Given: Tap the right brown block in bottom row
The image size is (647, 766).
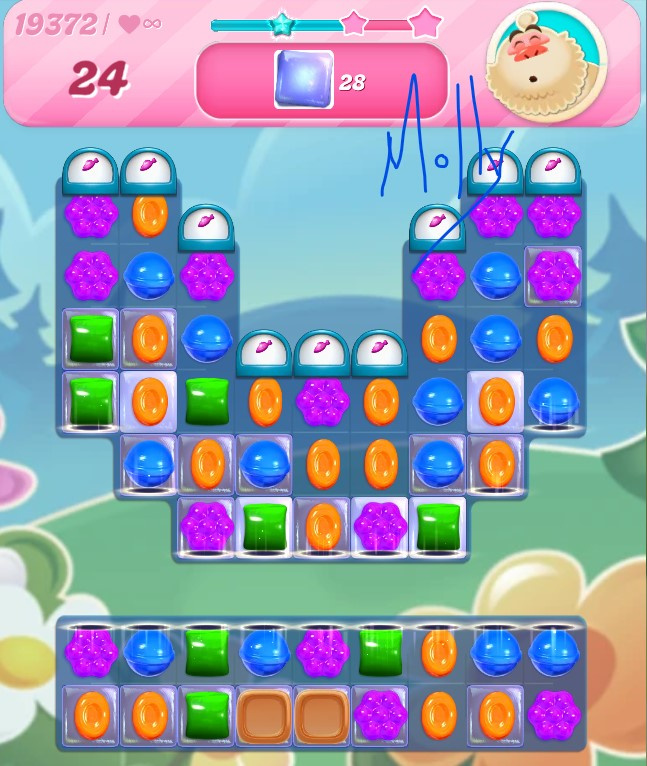Looking at the screenshot, I should [x=322, y=714].
